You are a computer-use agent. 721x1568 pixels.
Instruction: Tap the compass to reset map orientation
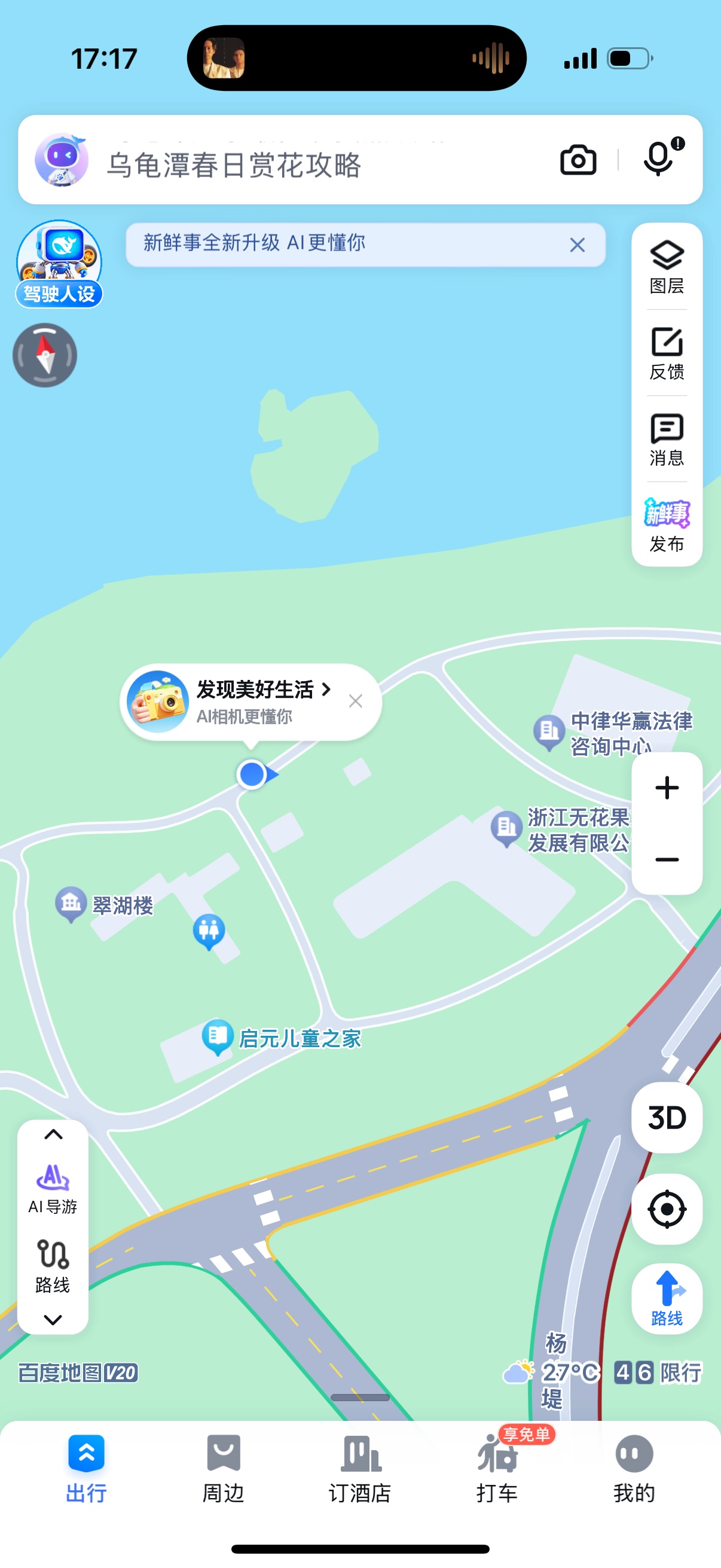coord(45,355)
